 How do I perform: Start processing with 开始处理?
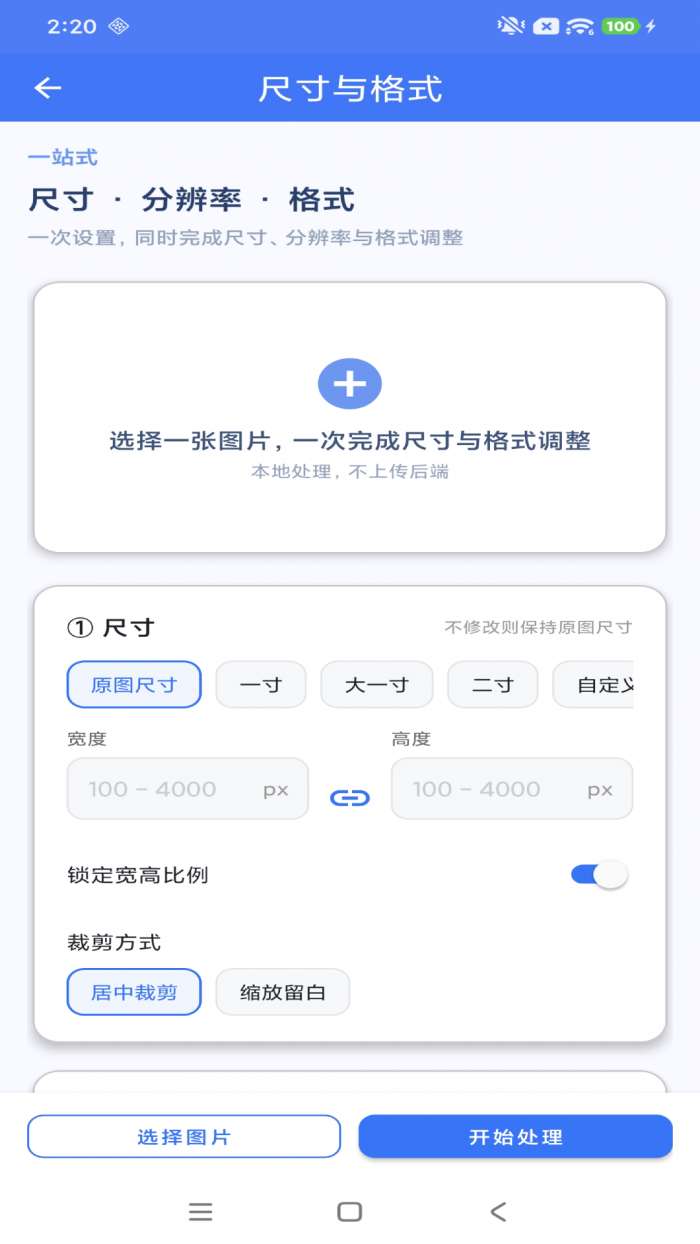[516, 1137]
